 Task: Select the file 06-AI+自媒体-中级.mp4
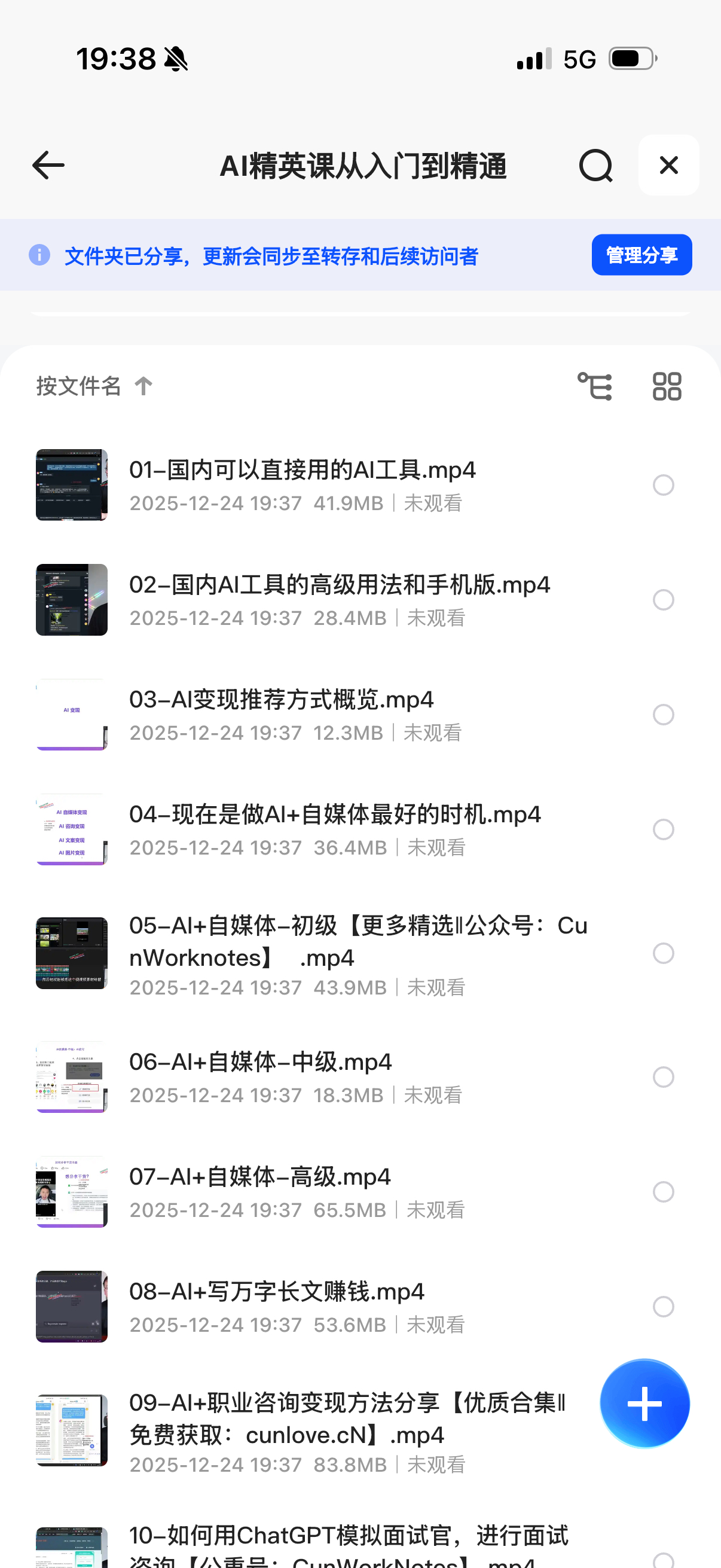(x=663, y=1078)
